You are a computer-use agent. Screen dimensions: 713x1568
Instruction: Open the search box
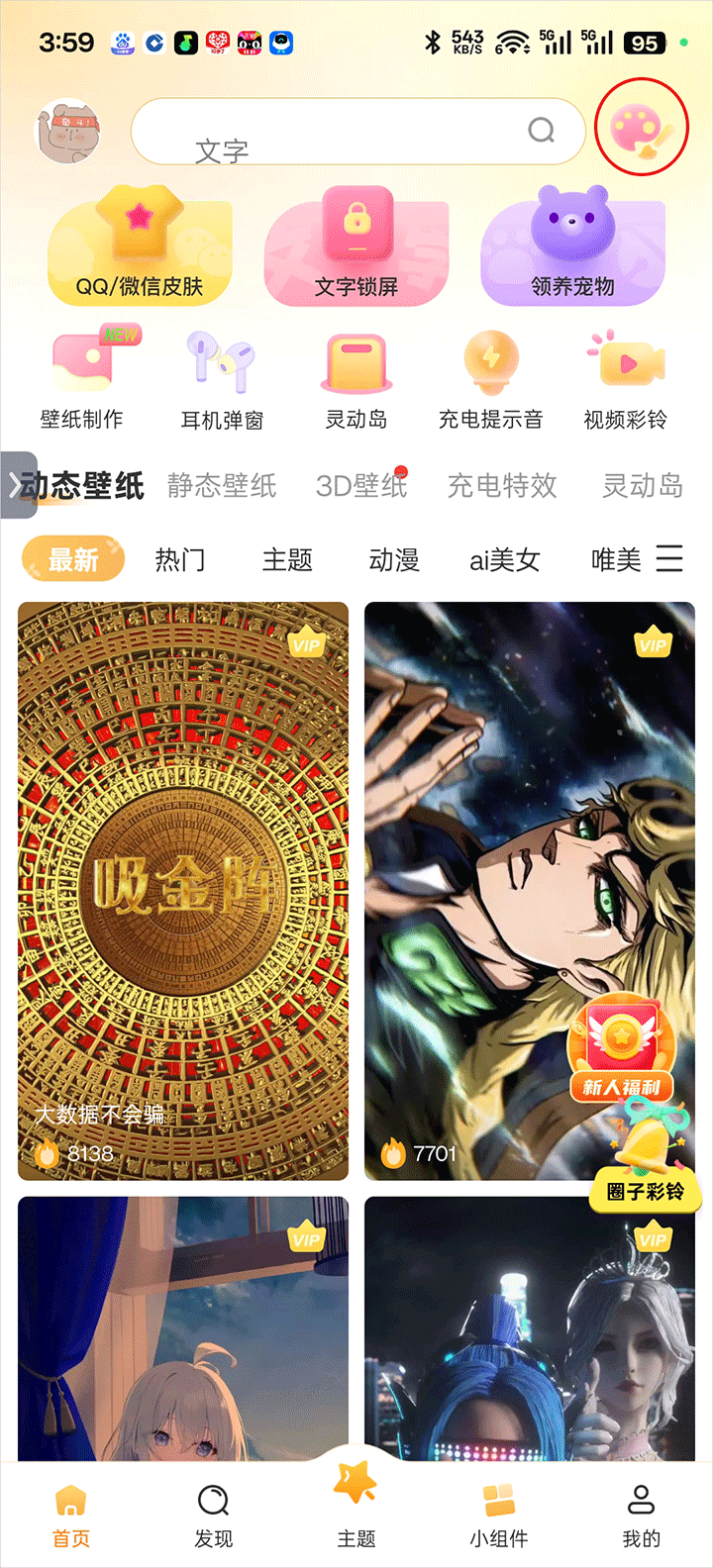356,131
